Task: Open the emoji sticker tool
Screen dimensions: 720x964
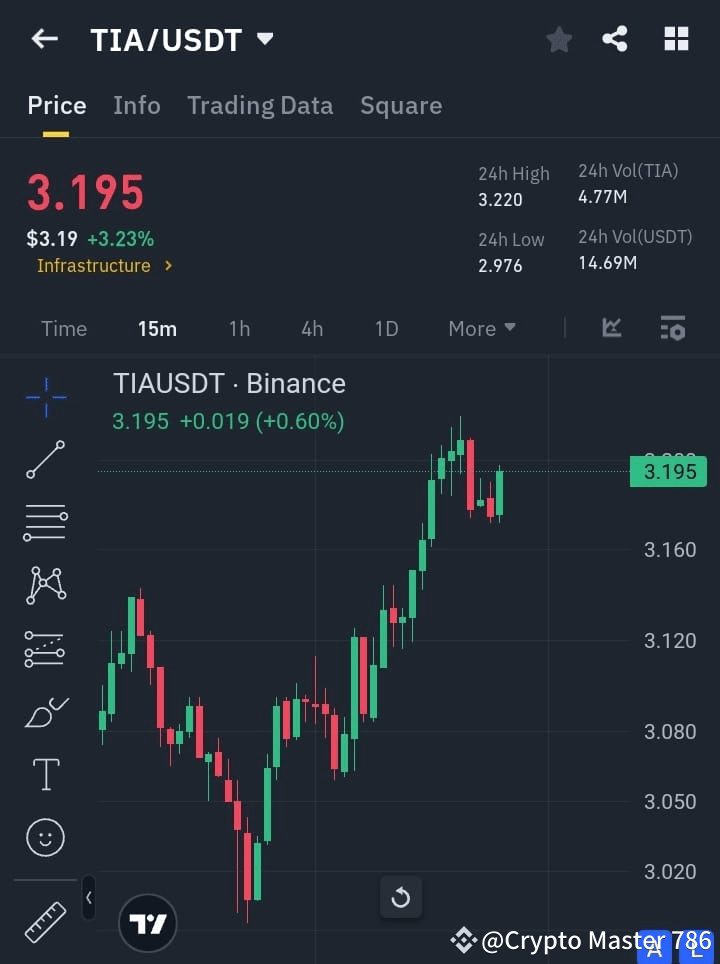Action: click(45, 837)
